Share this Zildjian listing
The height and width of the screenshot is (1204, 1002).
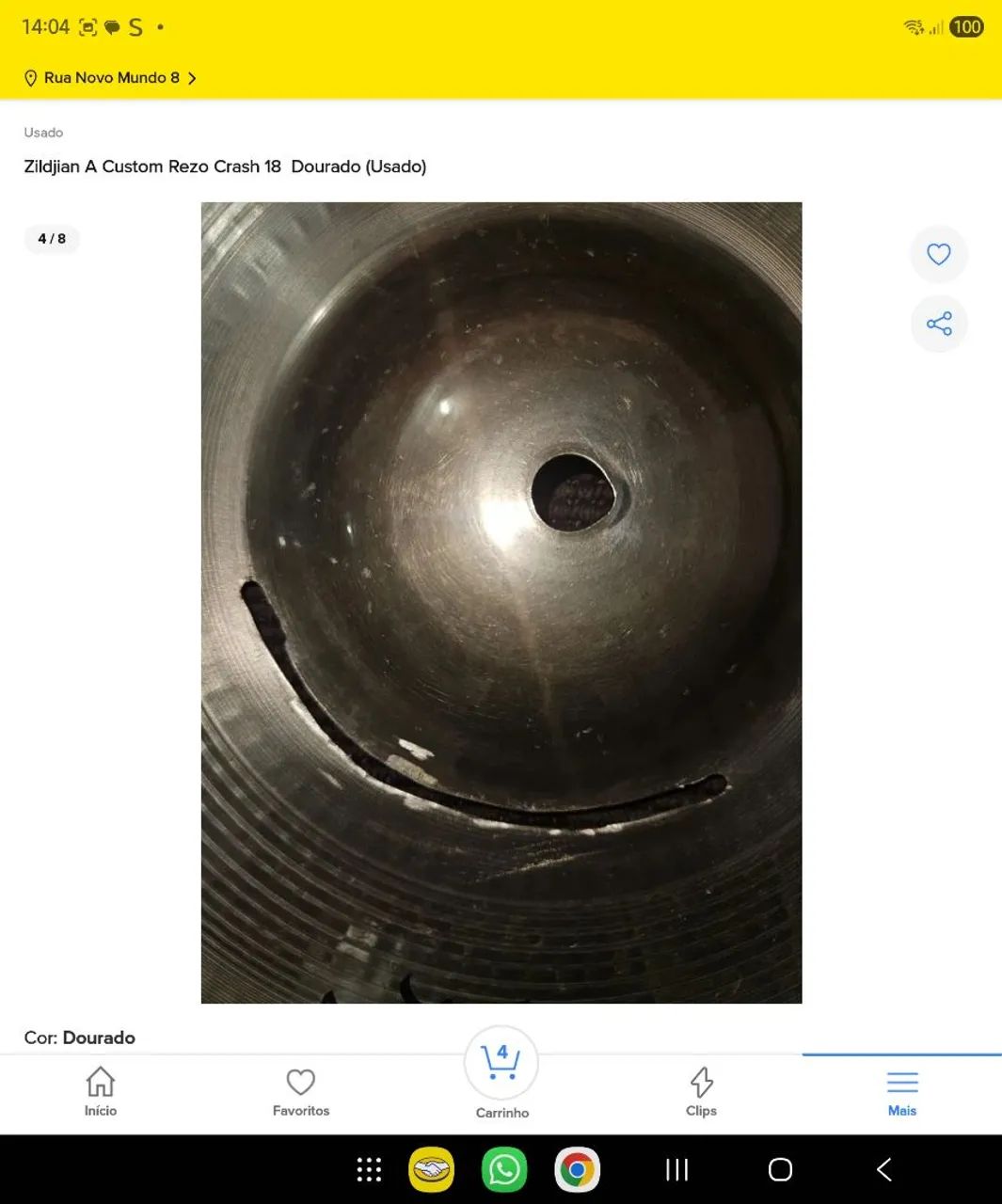[x=938, y=325]
